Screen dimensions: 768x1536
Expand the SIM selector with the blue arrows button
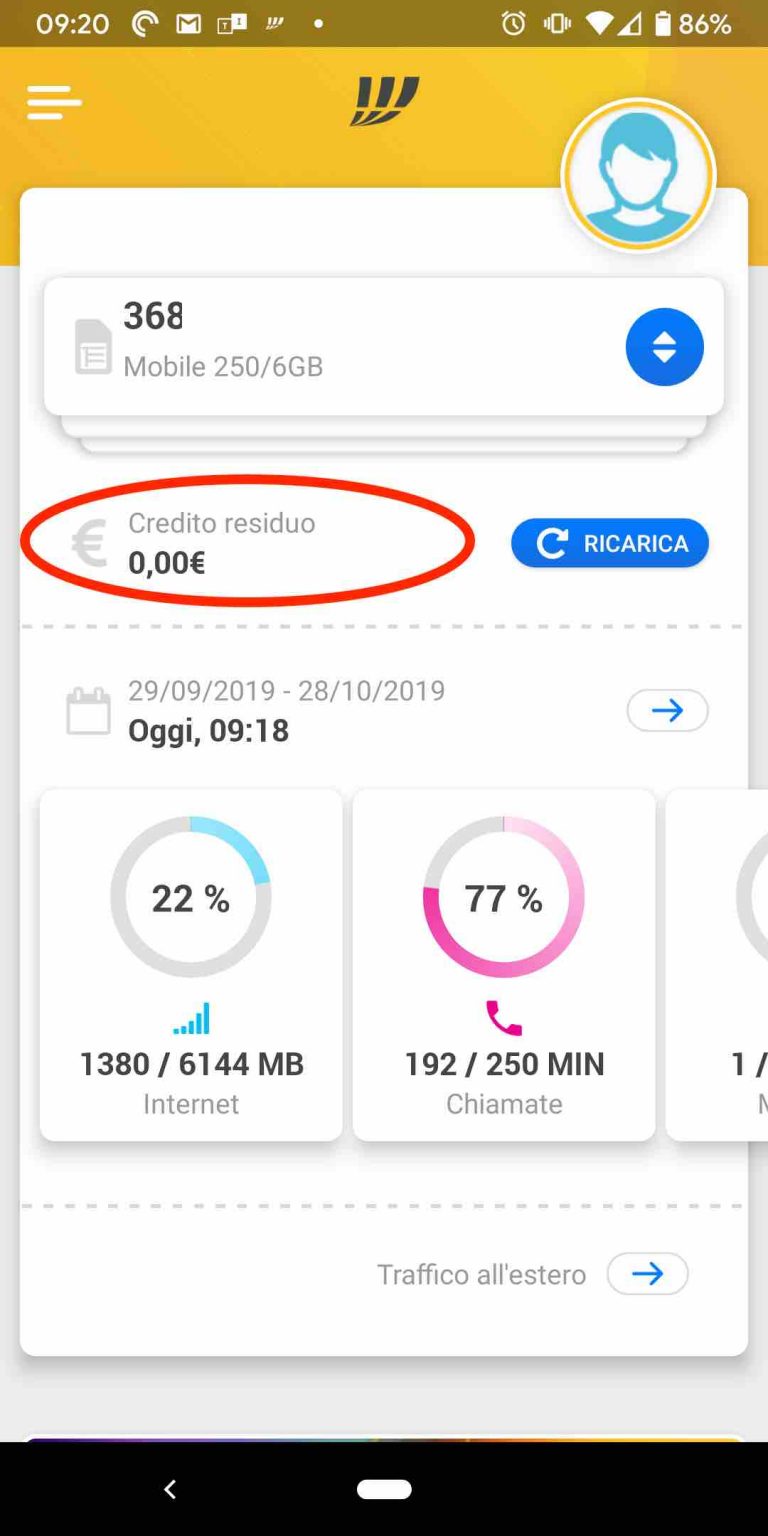(664, 346)
